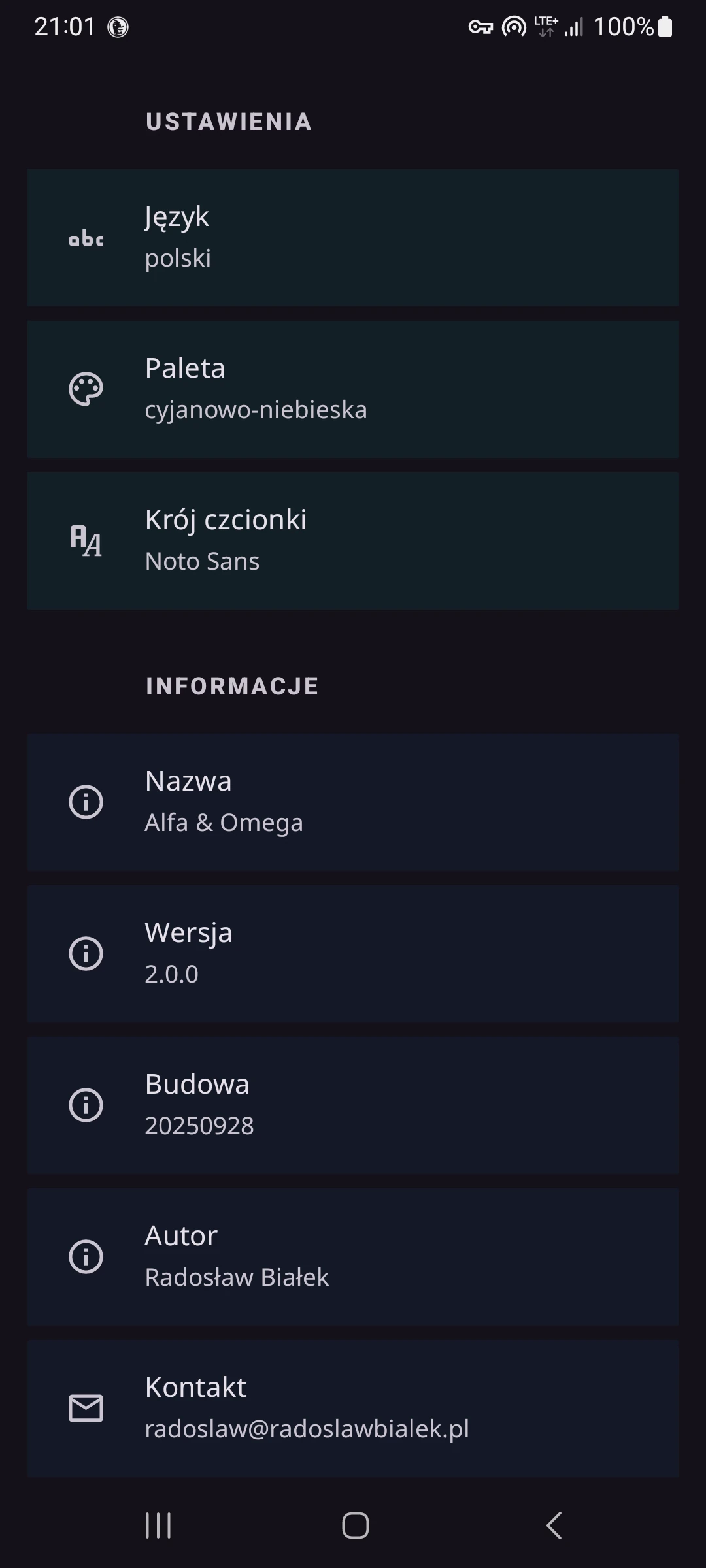Select the palette icon beside Paleta
The width and height of the screenshot is (706, 1568).
click(x=86, y=387)
